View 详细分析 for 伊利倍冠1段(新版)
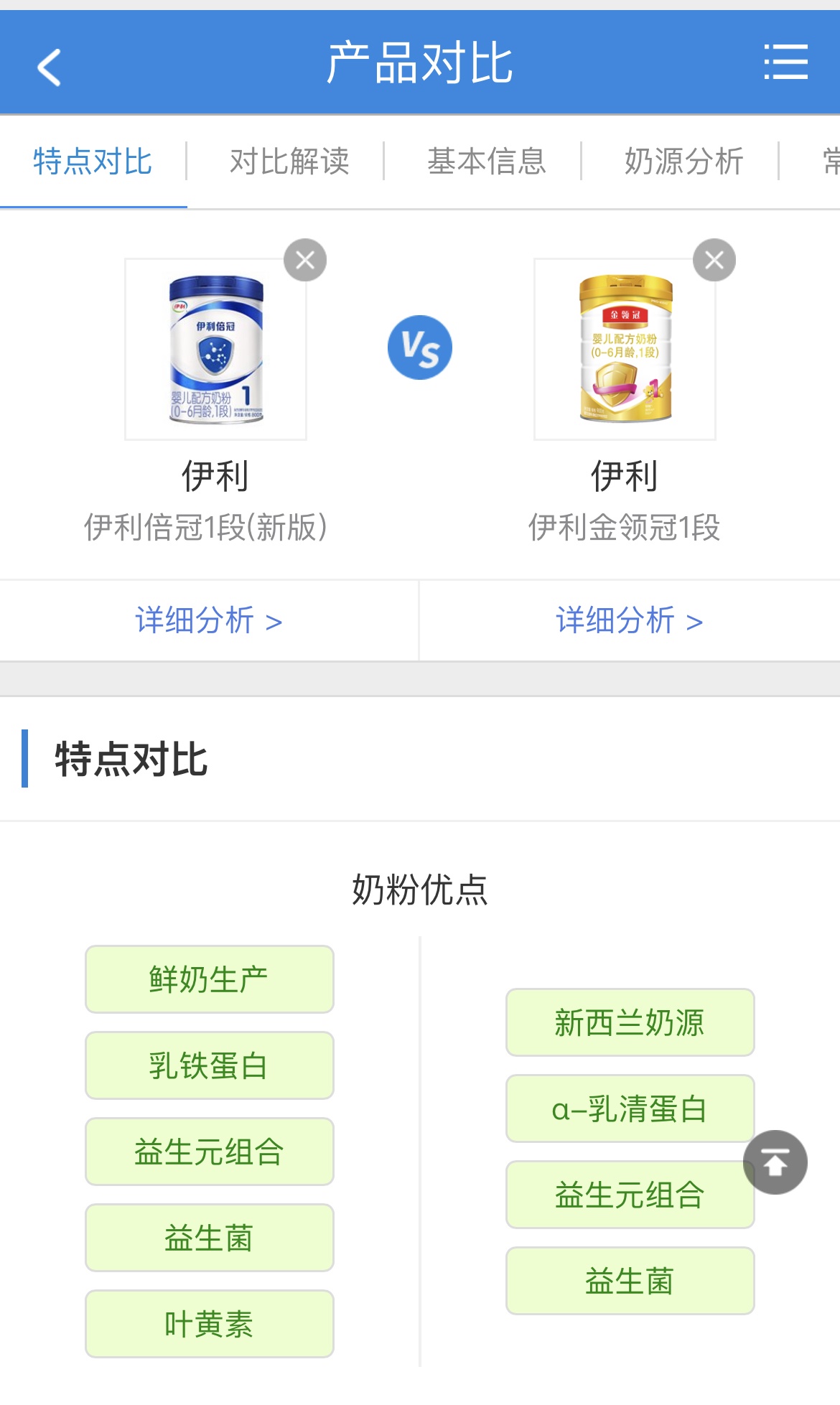Viewport: 840px width, 1405px height. (x=208, y=621)
